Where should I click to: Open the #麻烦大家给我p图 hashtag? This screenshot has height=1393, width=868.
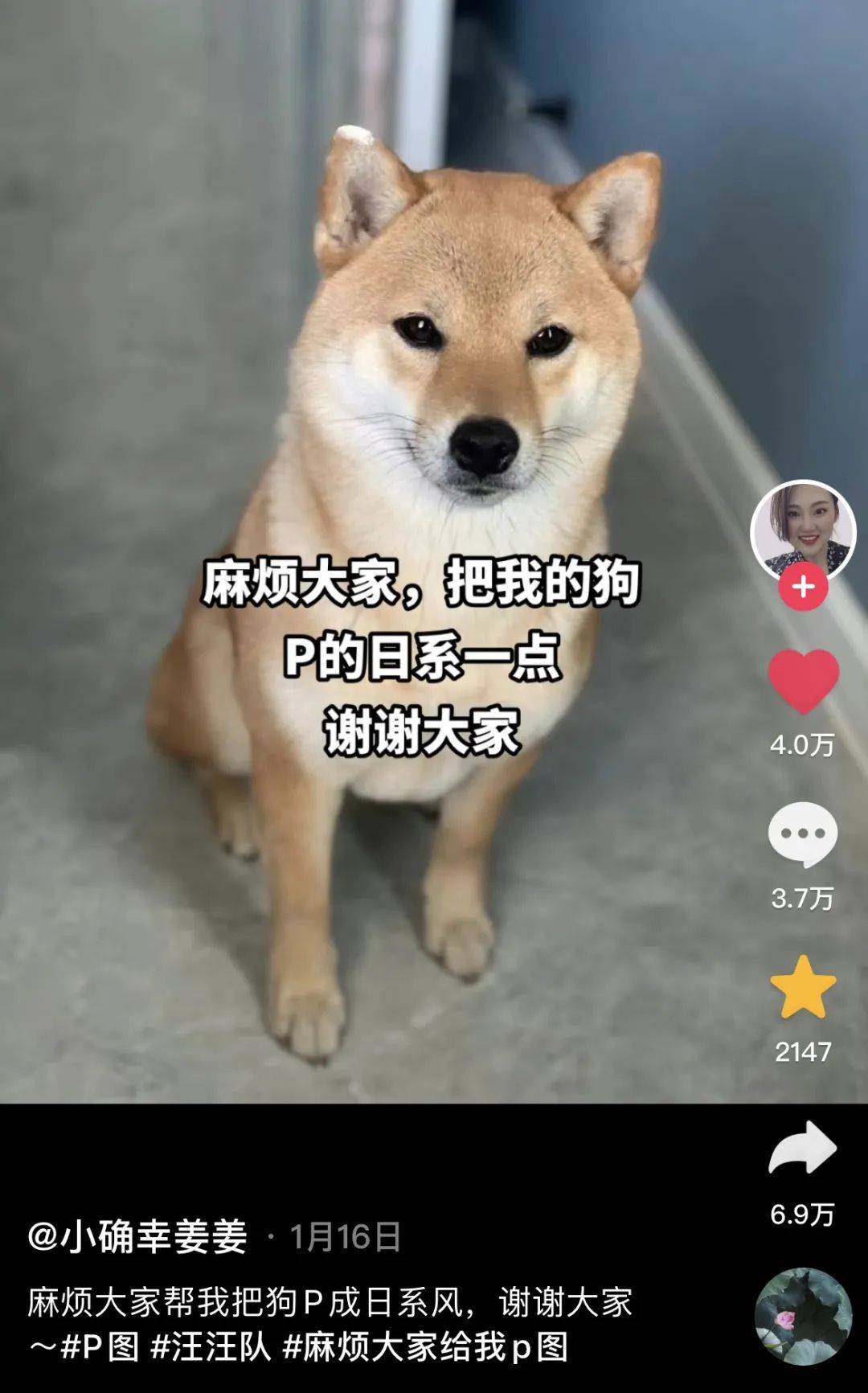(425, 1346)
